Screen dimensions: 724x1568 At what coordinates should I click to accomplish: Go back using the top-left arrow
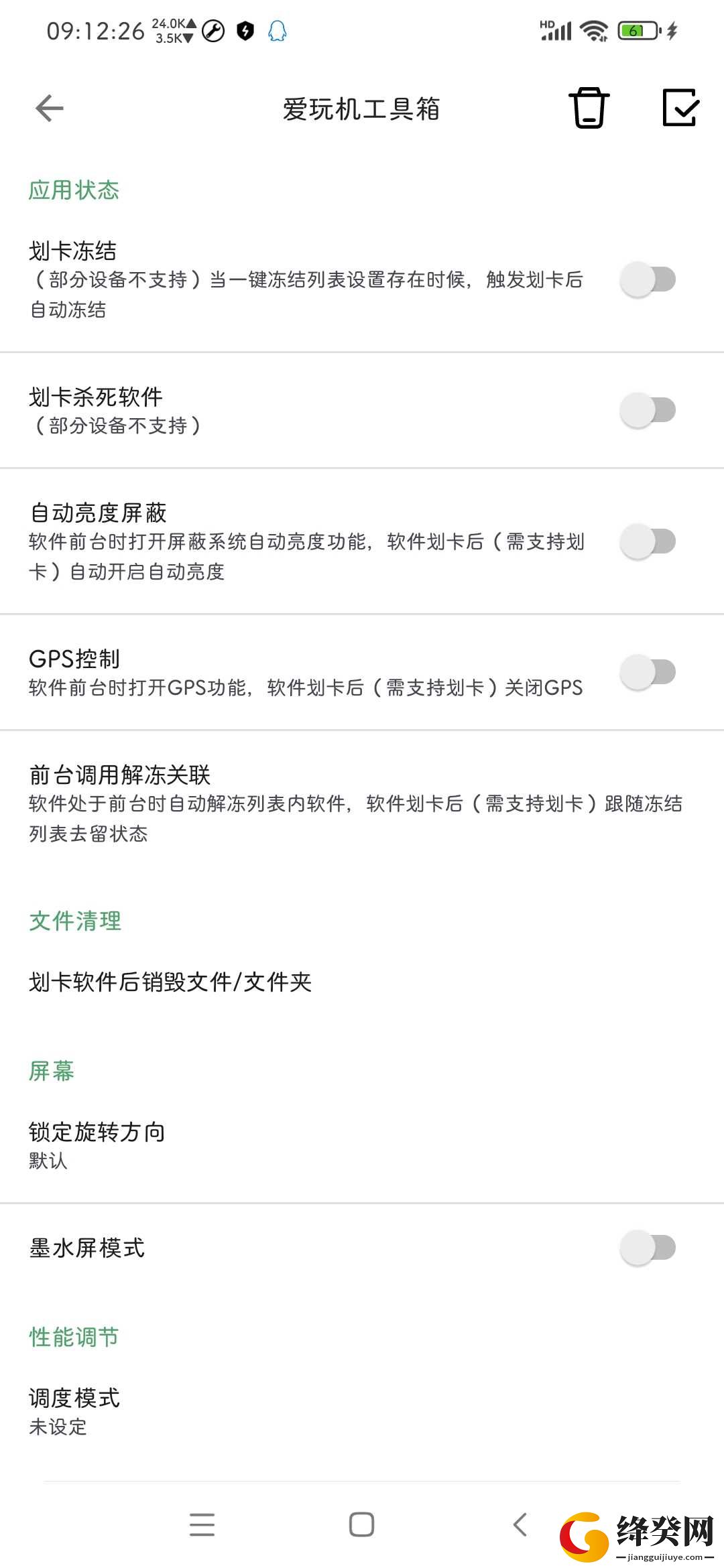tap(50, 109)
